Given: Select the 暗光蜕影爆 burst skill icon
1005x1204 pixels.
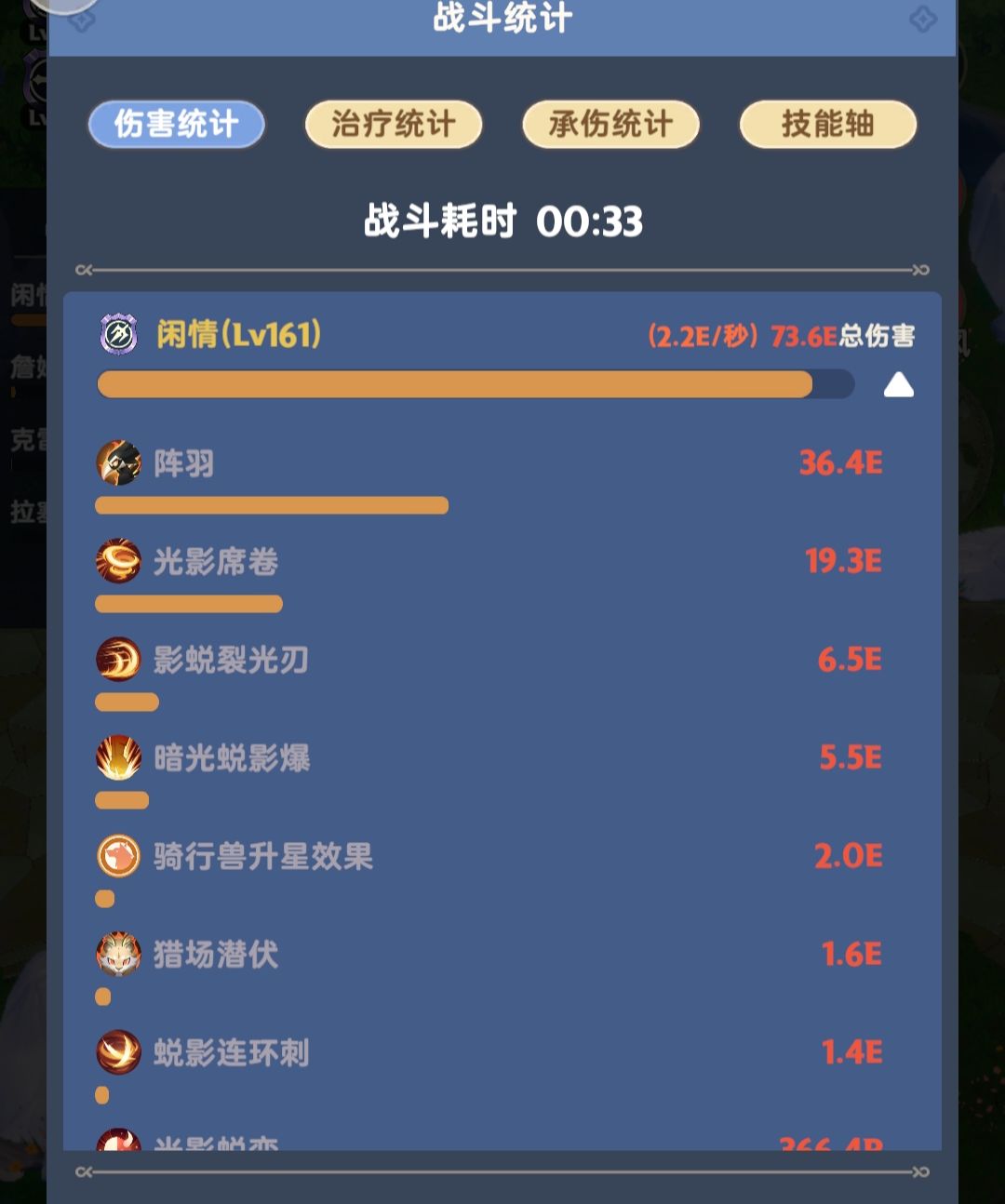Looking at the screenshot, I should pos(118,758).
